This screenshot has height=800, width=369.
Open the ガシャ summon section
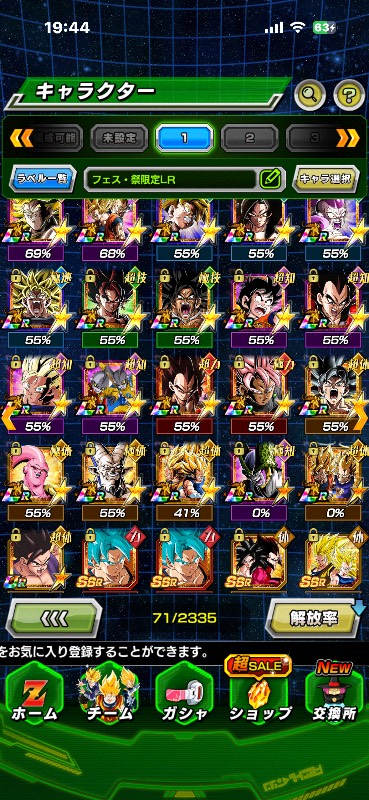(185, 697)
